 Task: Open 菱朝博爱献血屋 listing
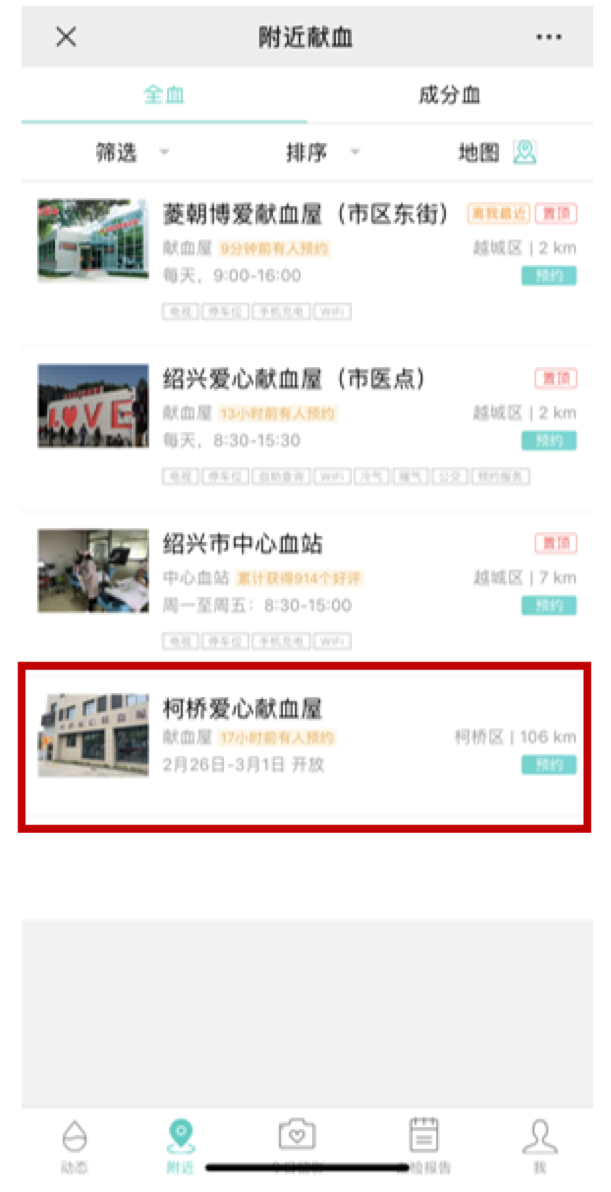tap(312, 214)
